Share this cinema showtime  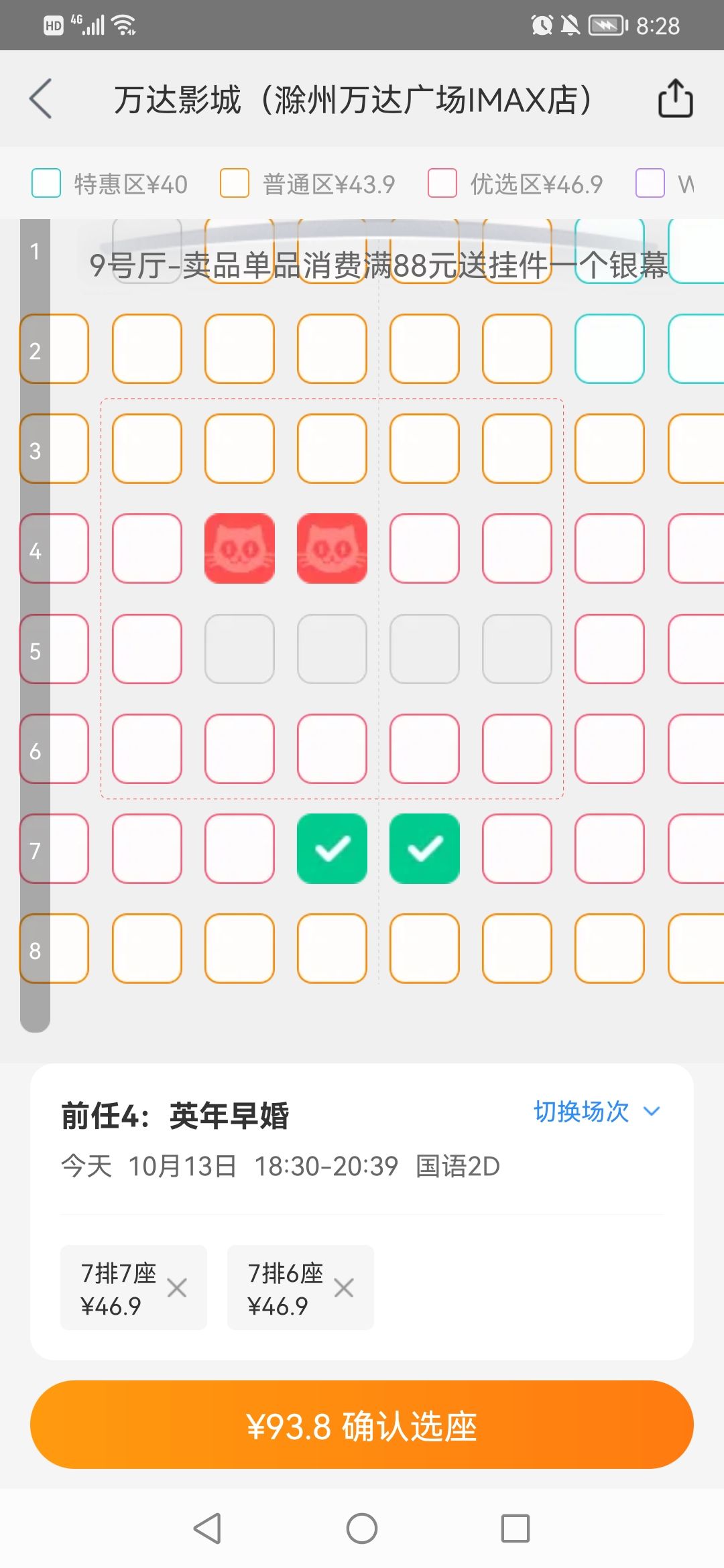point(675,99)
